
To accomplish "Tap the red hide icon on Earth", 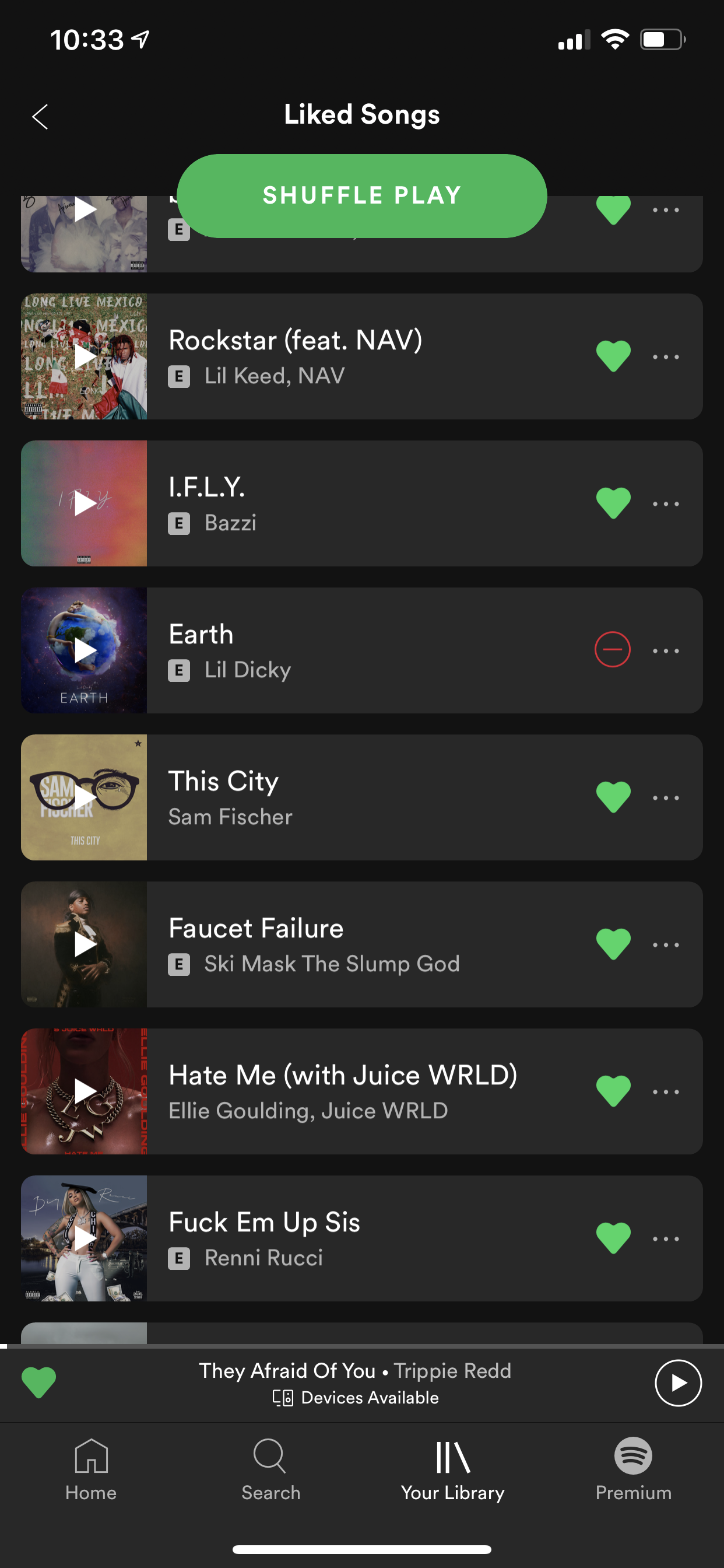I will (x=612, y=649).
